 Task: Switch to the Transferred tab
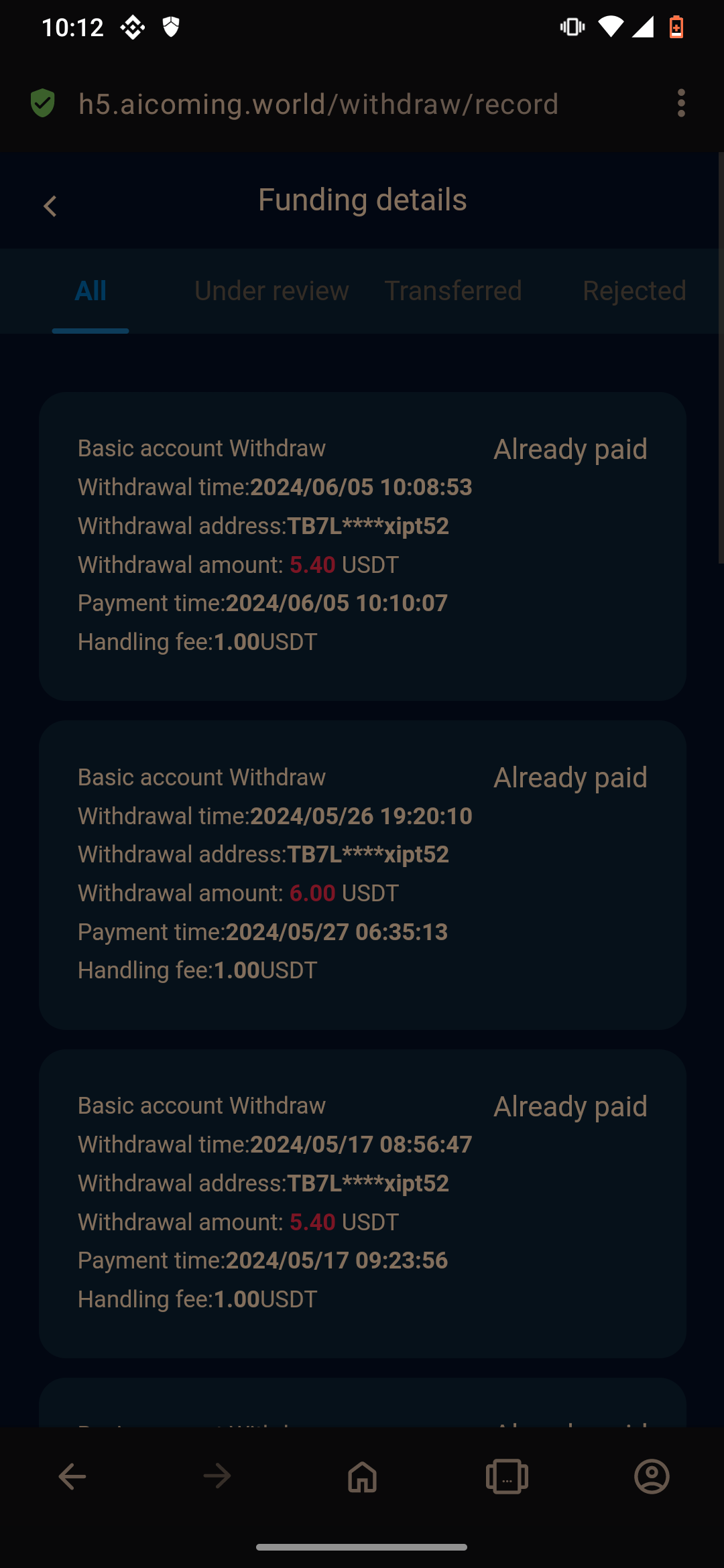pyautogui.click(x=453, y=291)
